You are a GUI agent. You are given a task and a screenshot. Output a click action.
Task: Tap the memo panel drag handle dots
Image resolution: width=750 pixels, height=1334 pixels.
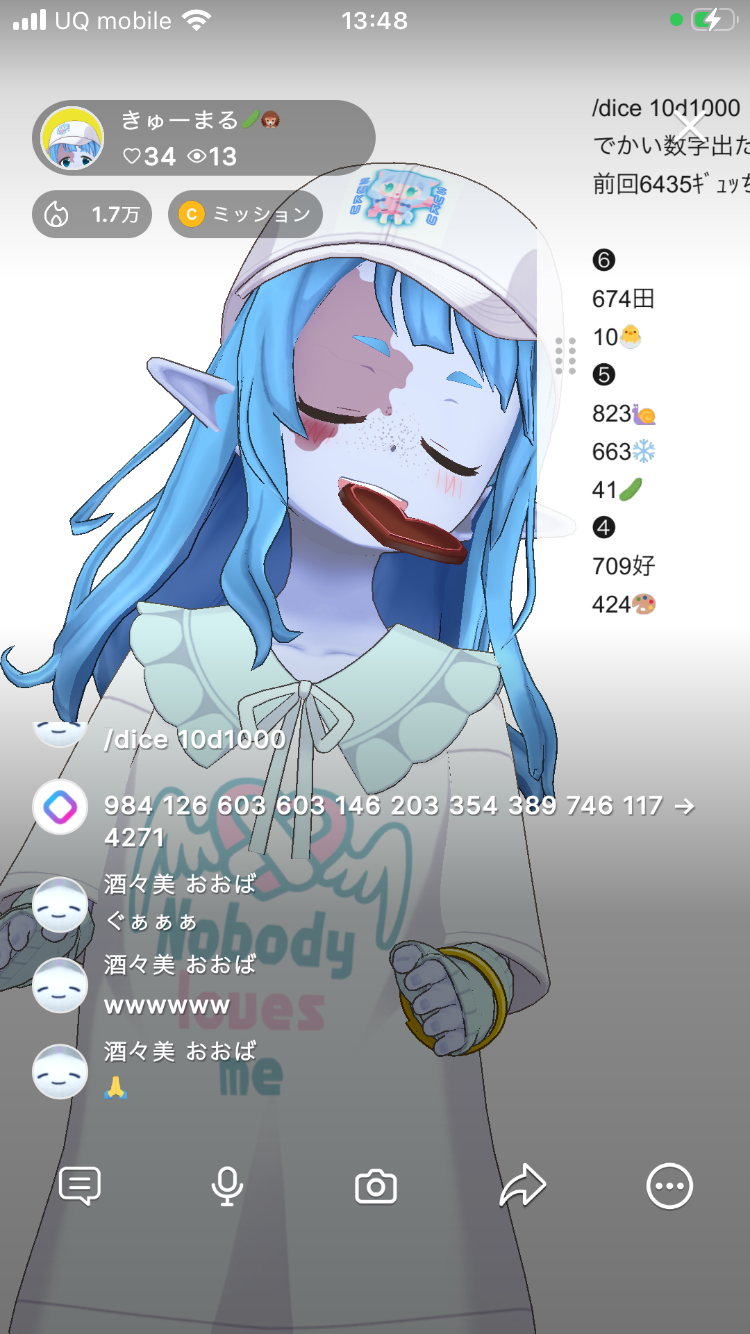coord(565,355)
